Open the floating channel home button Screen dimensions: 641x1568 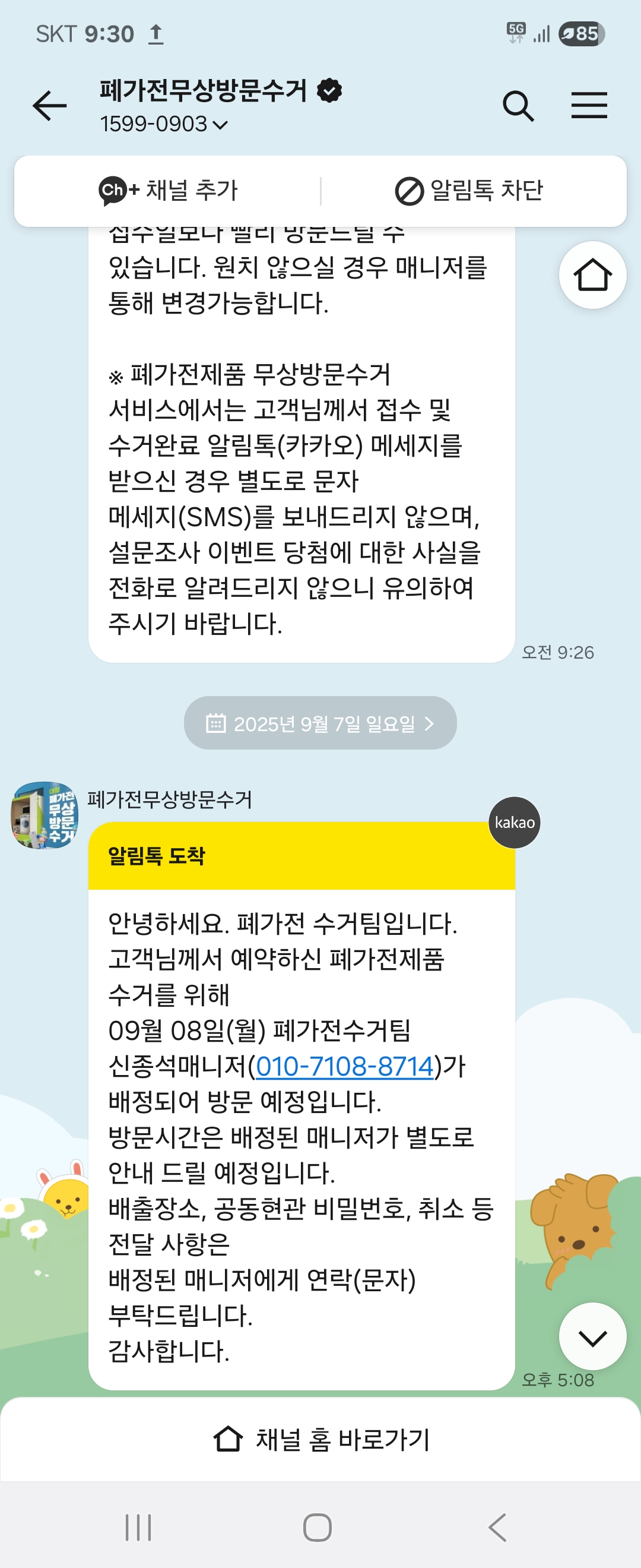592,275
